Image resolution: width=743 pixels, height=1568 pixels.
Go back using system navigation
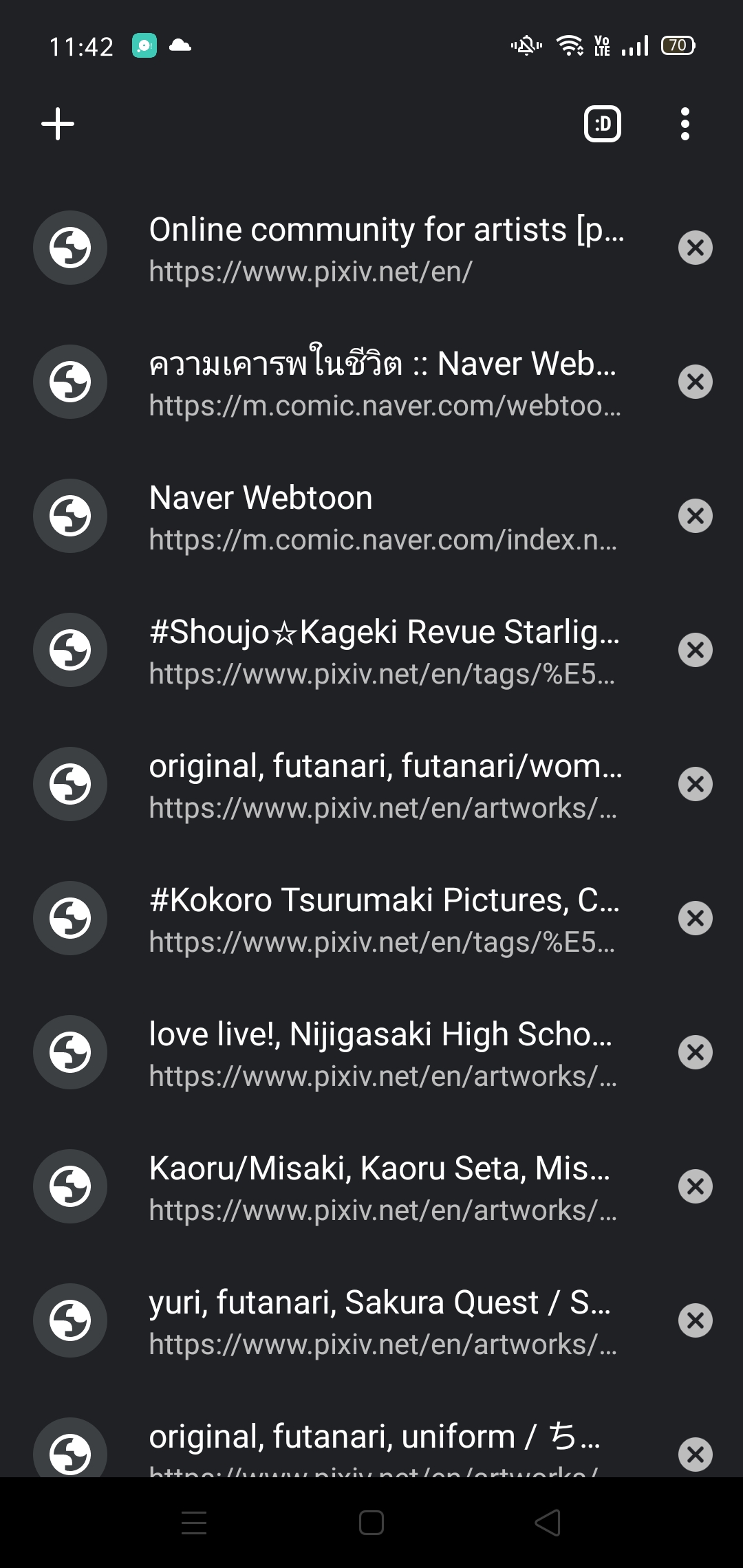coord(548,1523)
